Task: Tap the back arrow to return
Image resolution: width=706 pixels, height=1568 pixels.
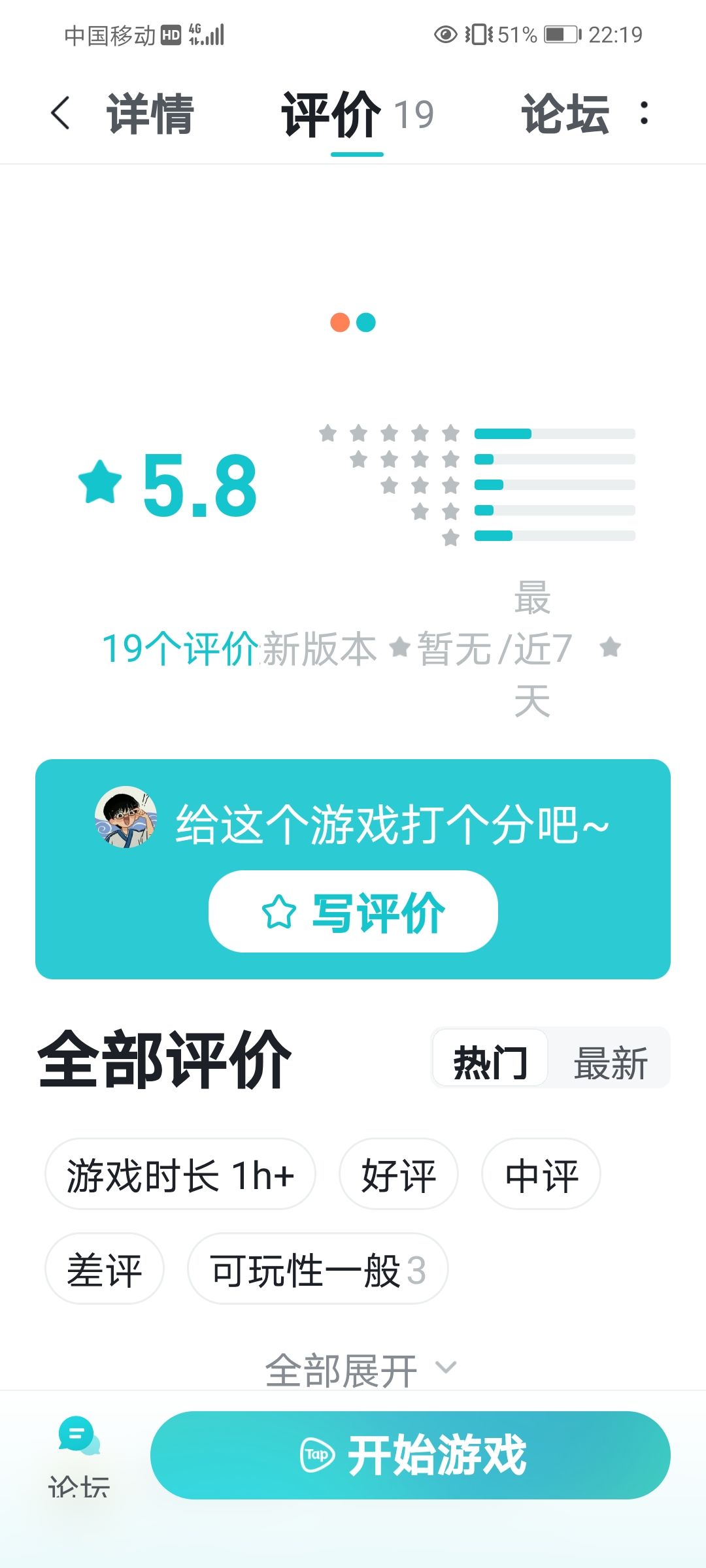Action: 60,112
